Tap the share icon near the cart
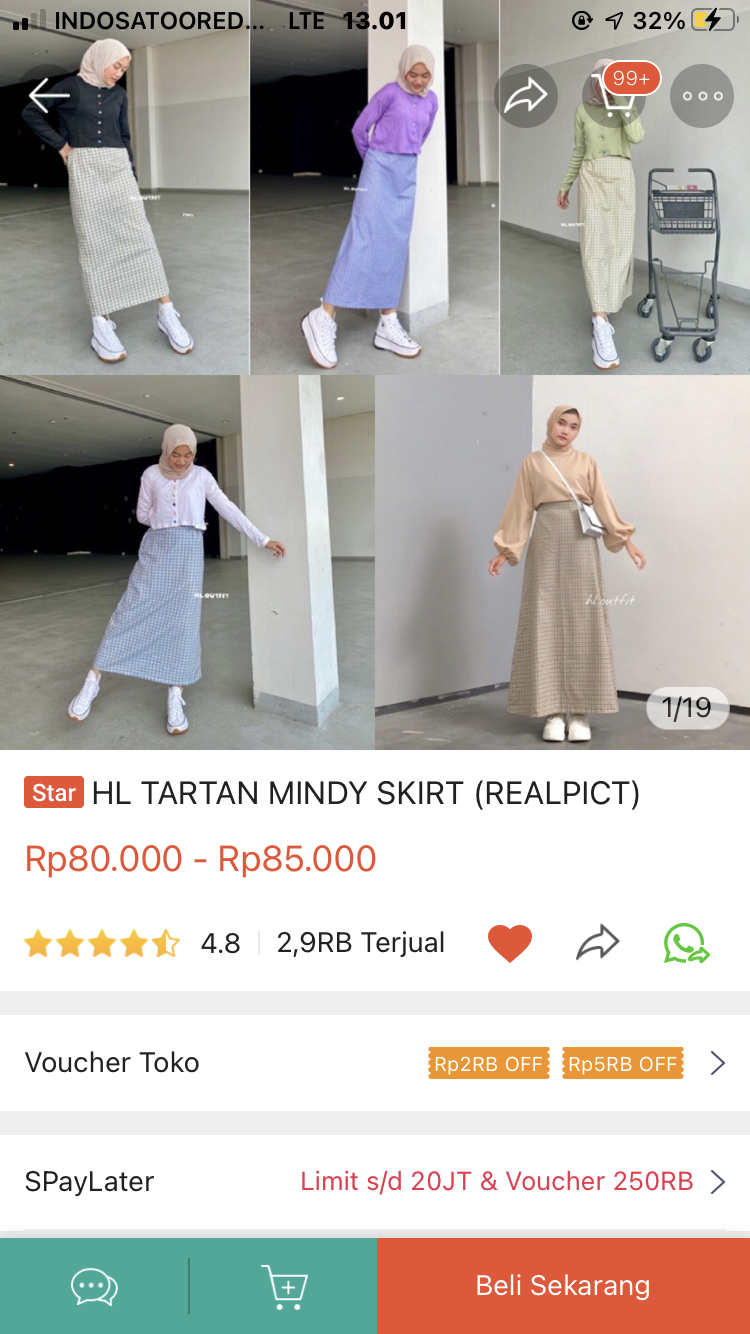 [x=526, y=96]
